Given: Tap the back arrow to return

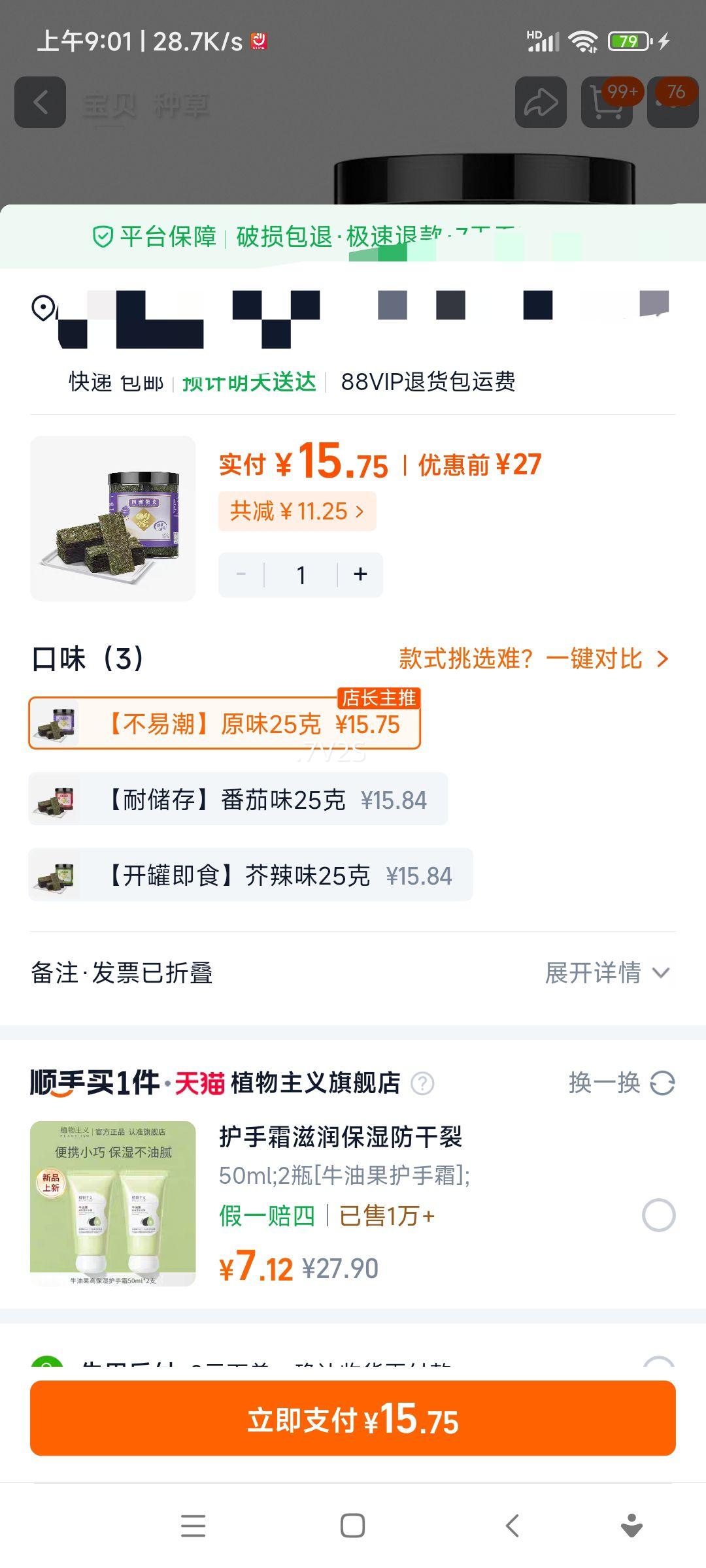Looking at the screenshot, I should pyautogui.click(x=39, y=103).
